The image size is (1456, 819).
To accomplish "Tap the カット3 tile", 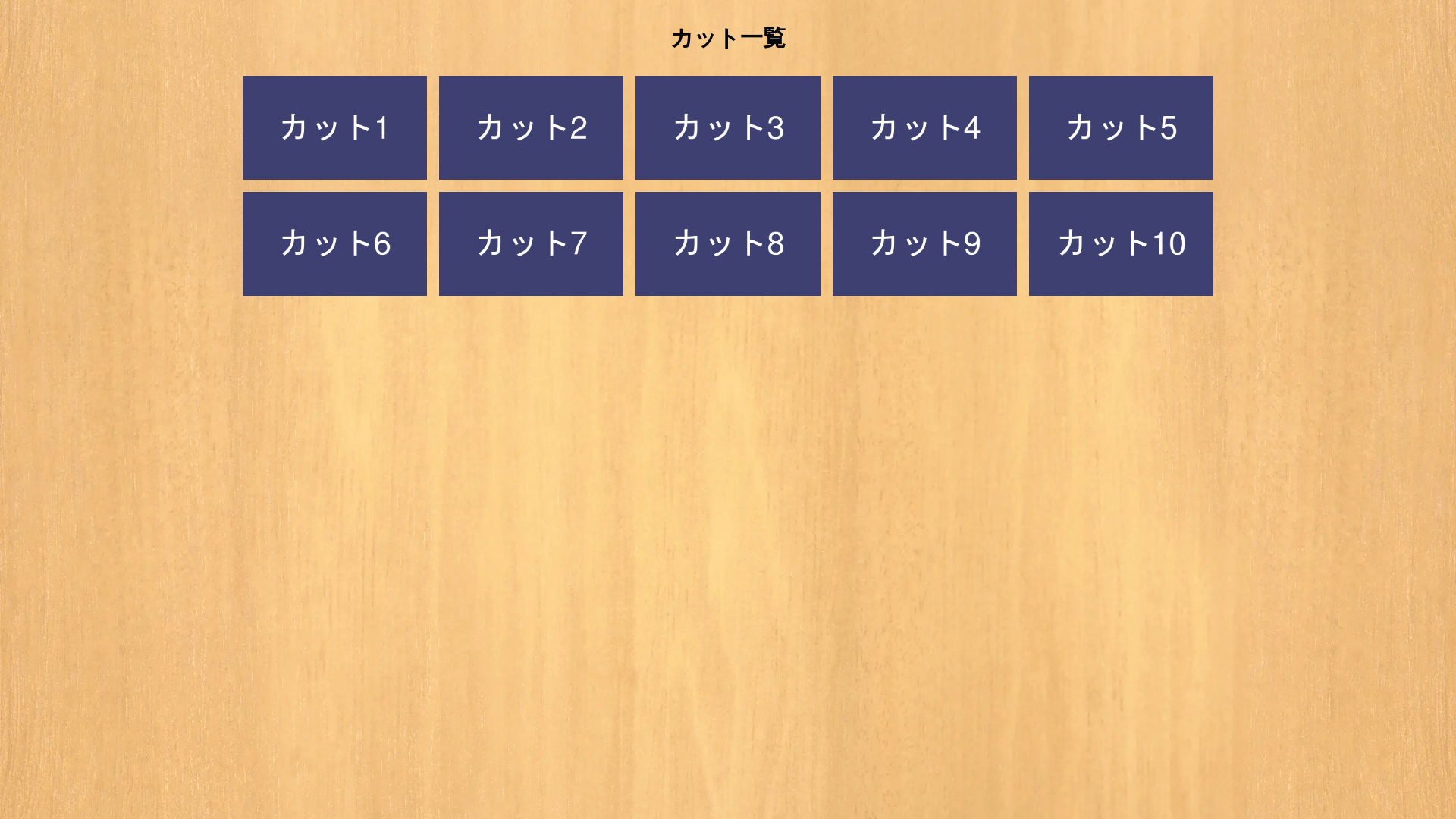I will (x=727, y=127).
